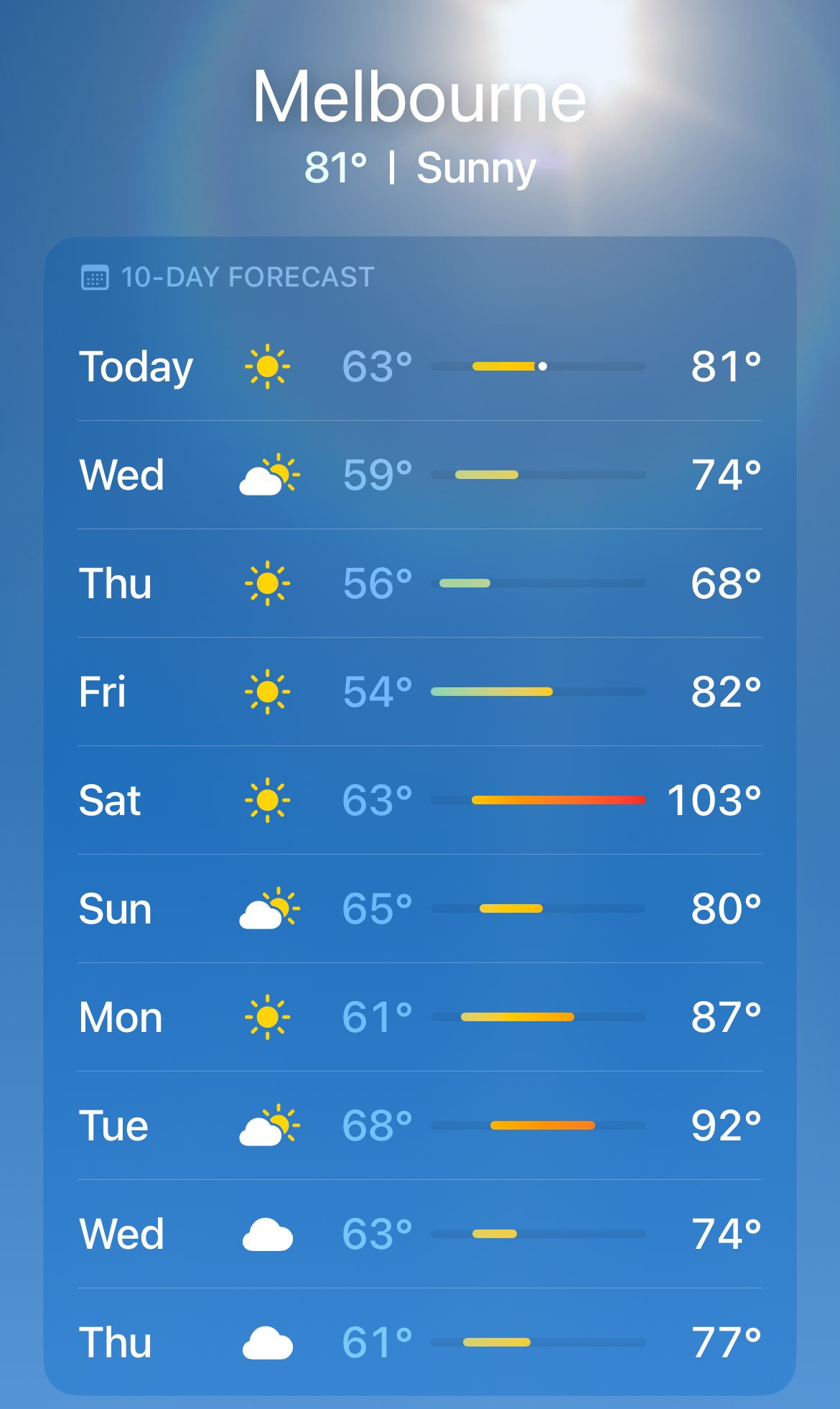Select the Thu row with 68° high
Viewport: 840px width, 1409px height.
coord(420,583)
